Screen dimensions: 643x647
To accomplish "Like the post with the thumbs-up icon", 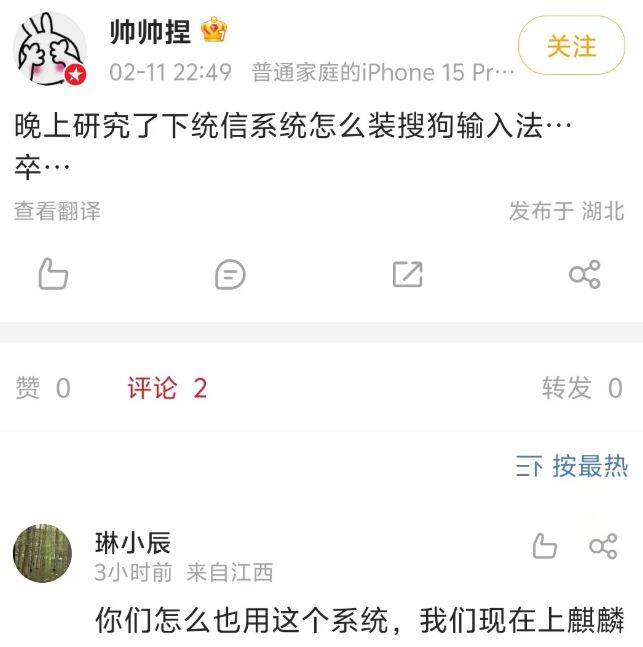I will 53,274.
